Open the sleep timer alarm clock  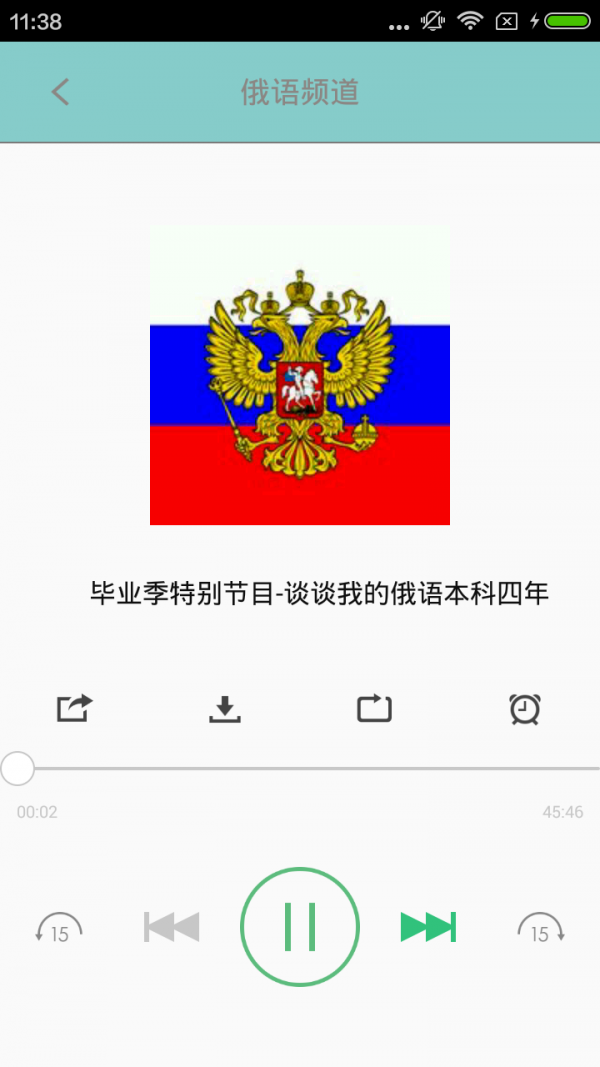tap(524, 708)
